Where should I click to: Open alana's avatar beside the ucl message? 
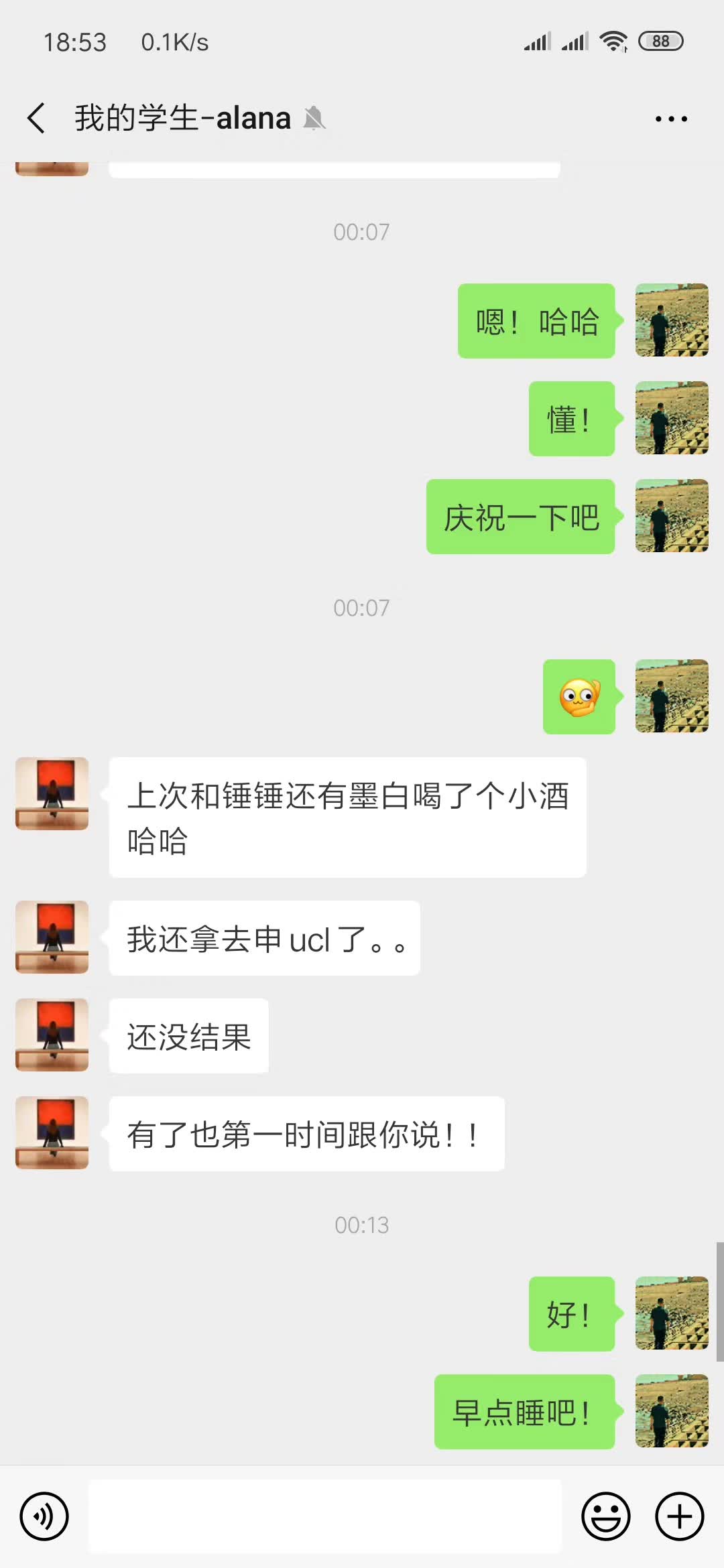click(x=52, y=937)
